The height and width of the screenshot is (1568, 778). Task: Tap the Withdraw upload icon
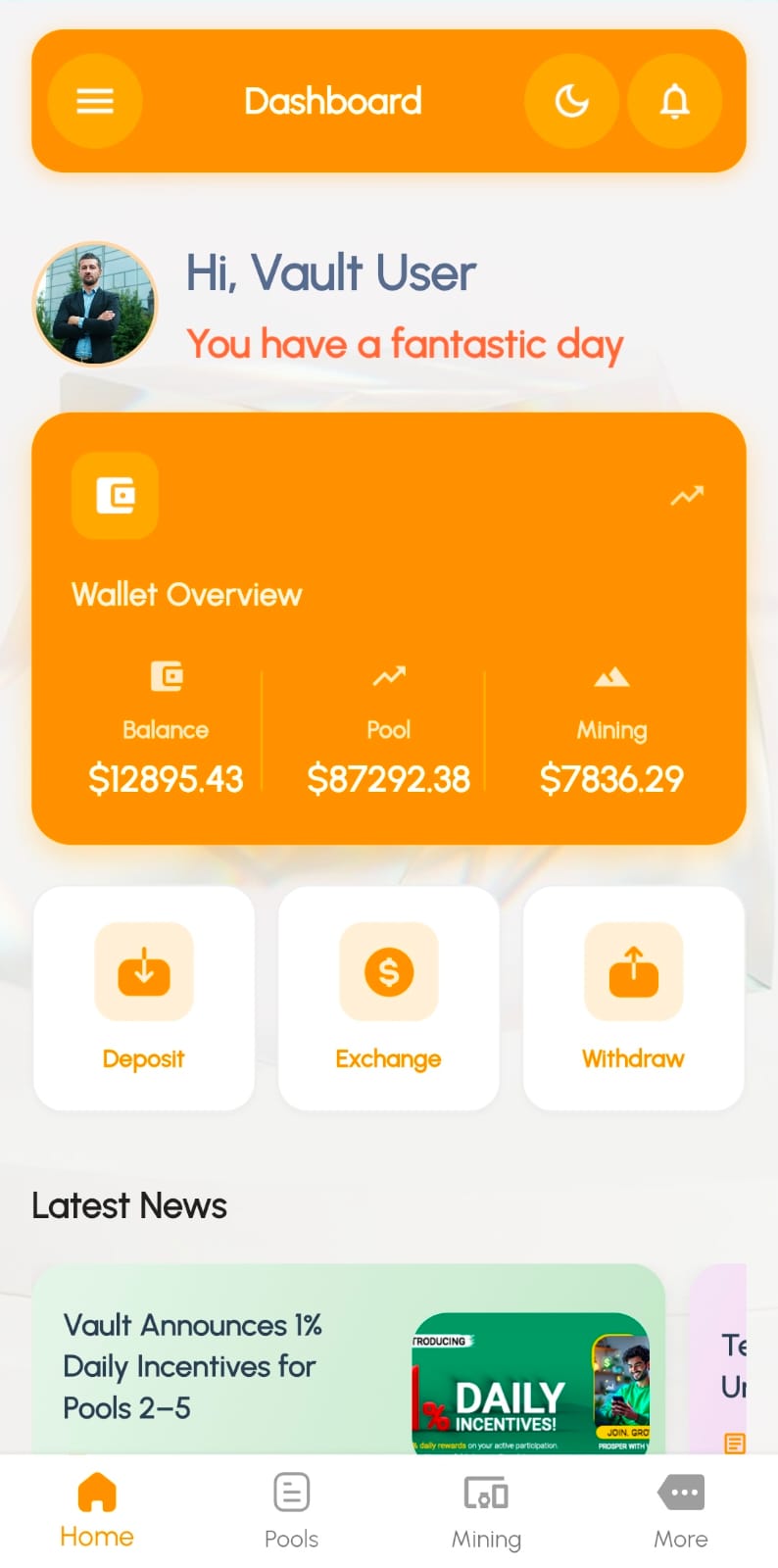coord(632,971)
